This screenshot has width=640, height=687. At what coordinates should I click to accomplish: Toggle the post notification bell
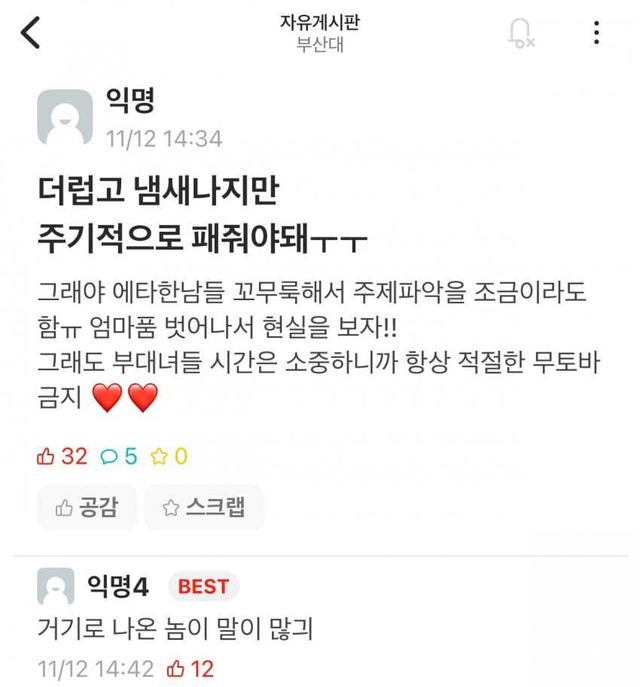[520, 34]
